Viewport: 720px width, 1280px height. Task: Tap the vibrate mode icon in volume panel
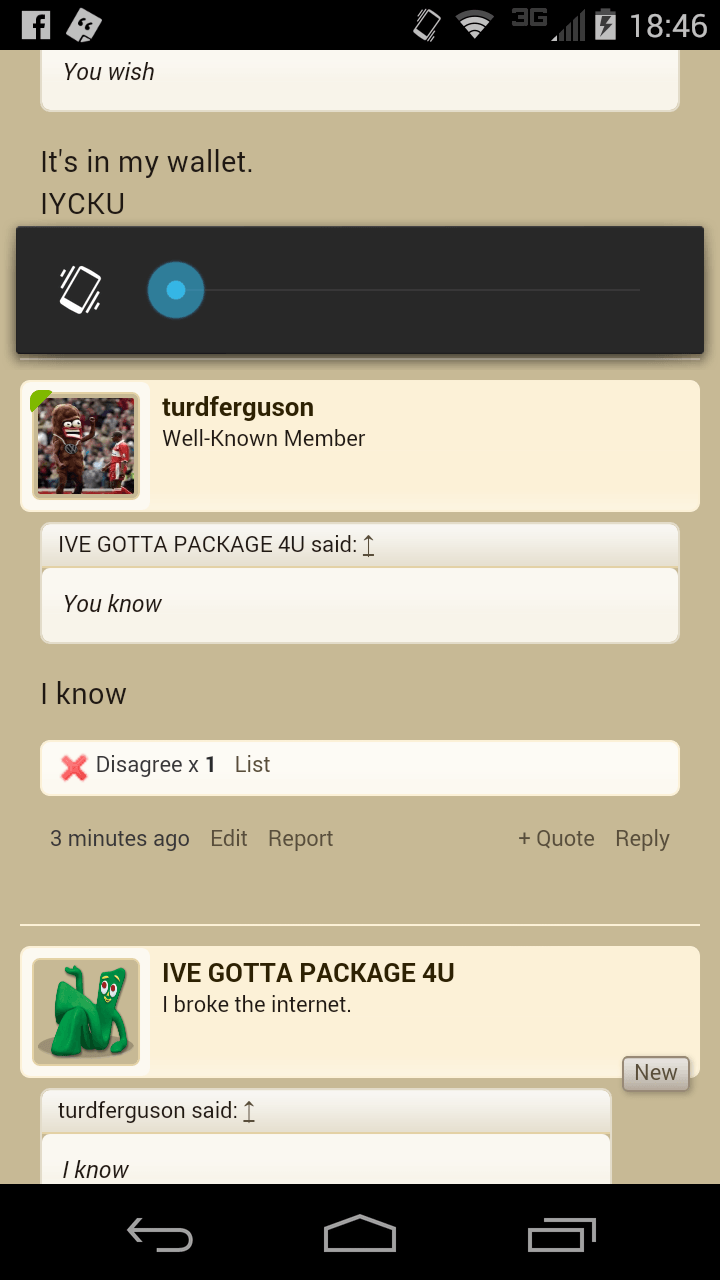[80, 290]
